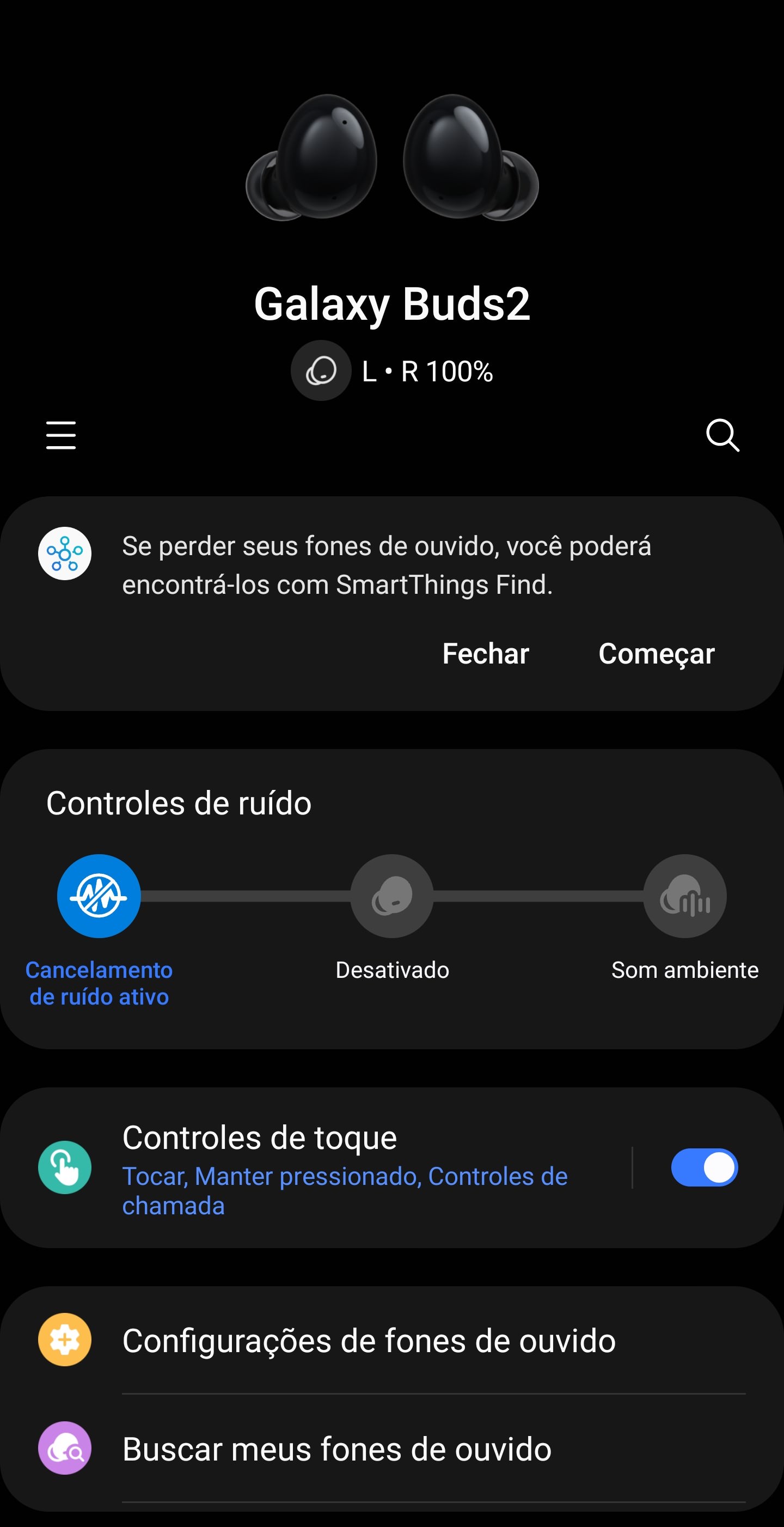Enable Som ambiente mode
784x1527 pixels.
tap(684, 896)
